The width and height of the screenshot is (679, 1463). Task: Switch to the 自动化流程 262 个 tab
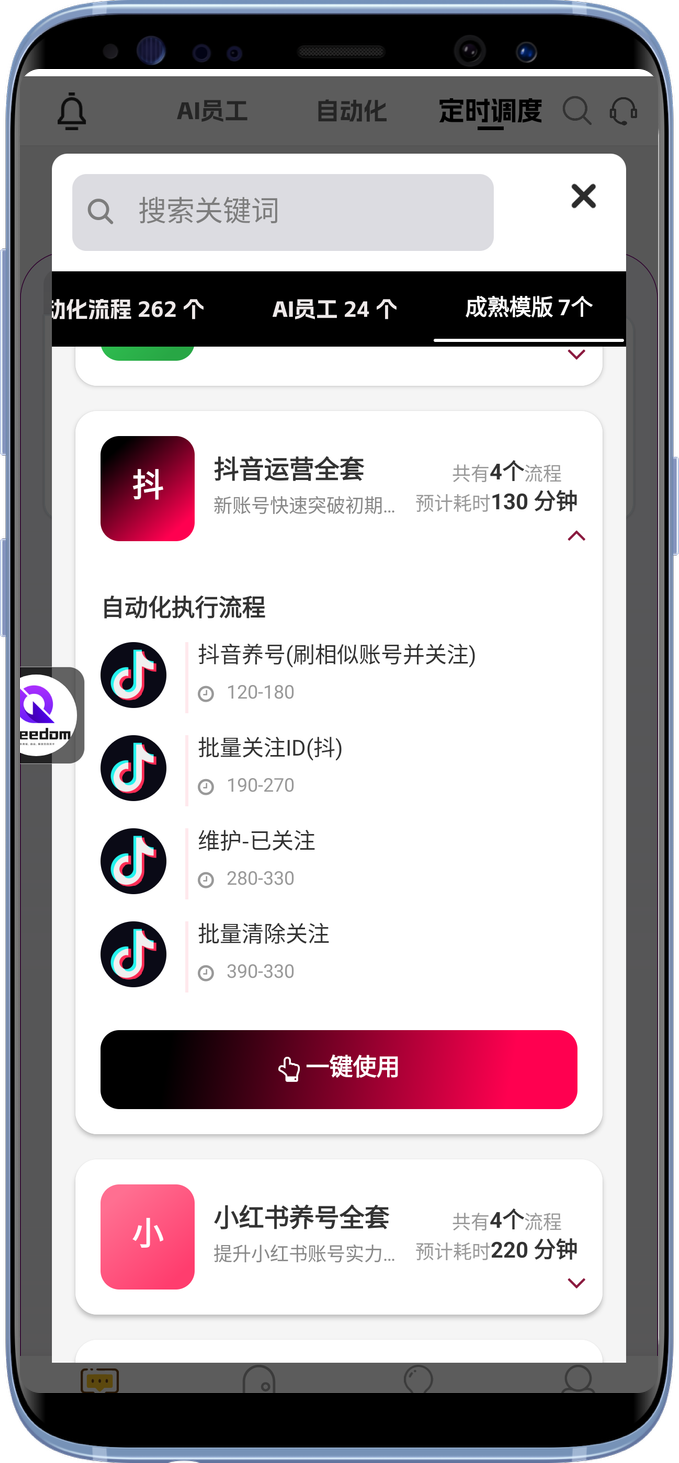click(128, 309)
